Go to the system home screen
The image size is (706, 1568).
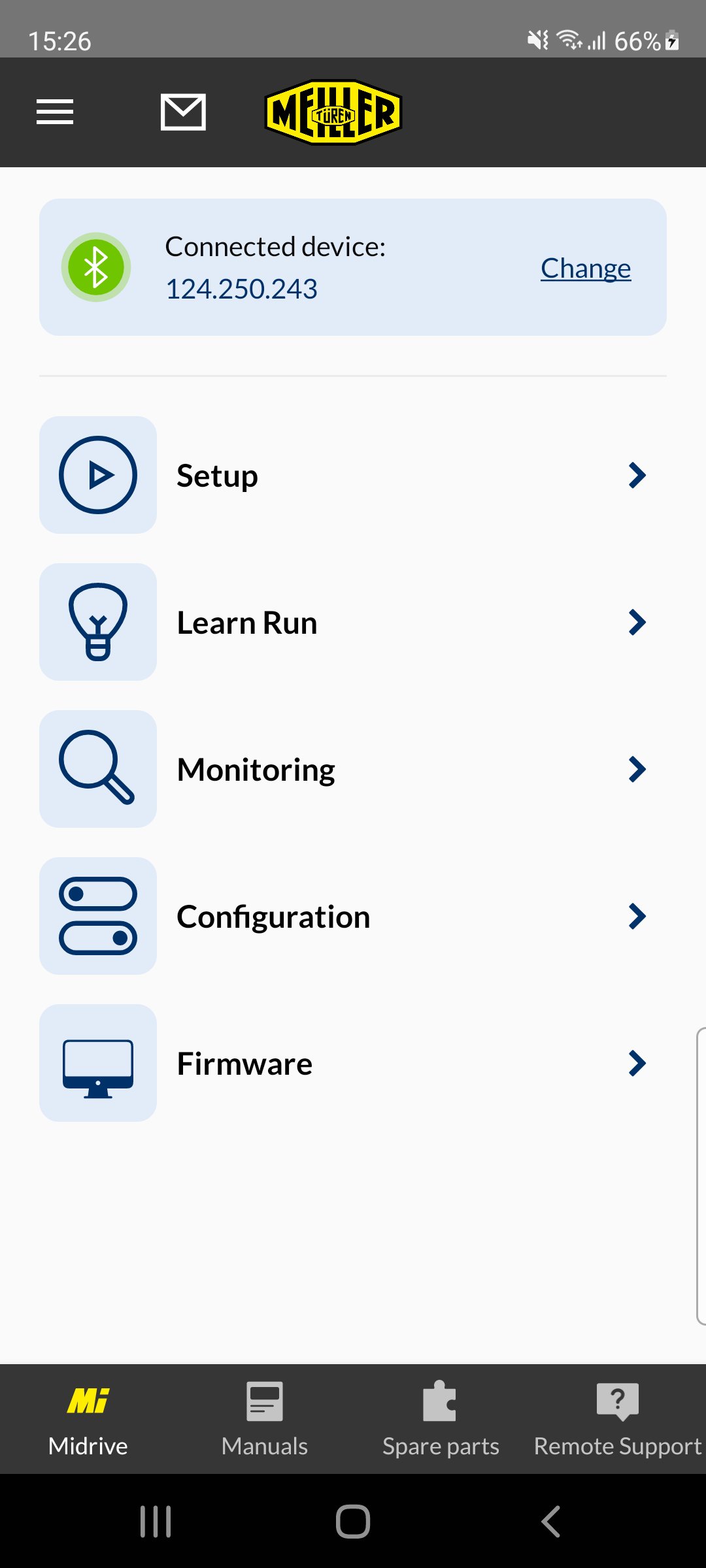(353, 1522)
